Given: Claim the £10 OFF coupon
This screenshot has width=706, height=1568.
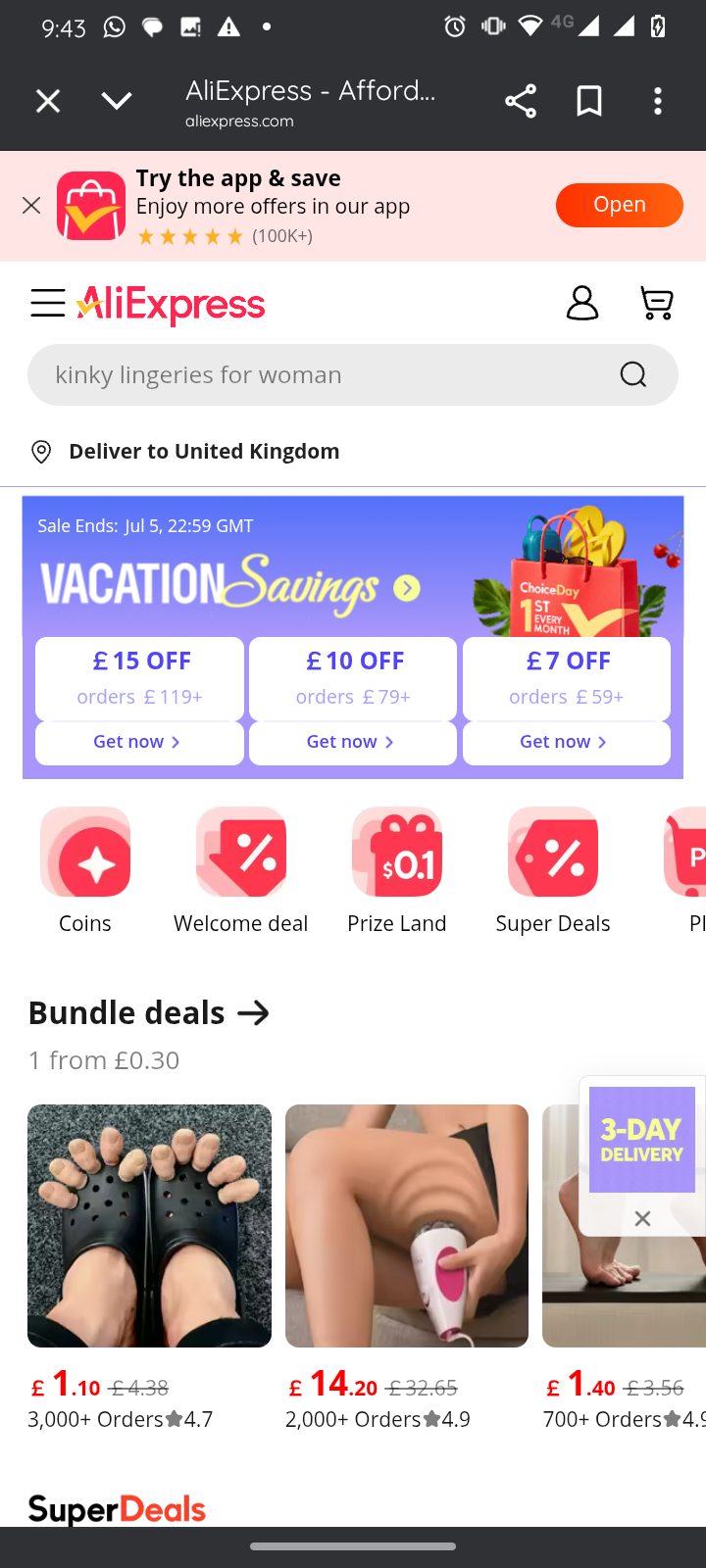Looking at the screenshot, I should tap(353, 743).
